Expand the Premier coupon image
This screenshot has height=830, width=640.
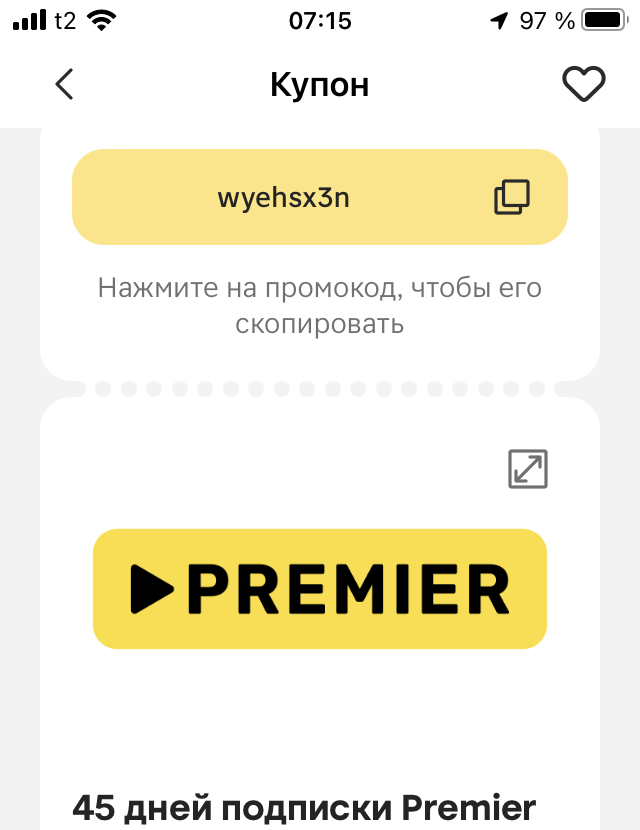click(528, 468)
